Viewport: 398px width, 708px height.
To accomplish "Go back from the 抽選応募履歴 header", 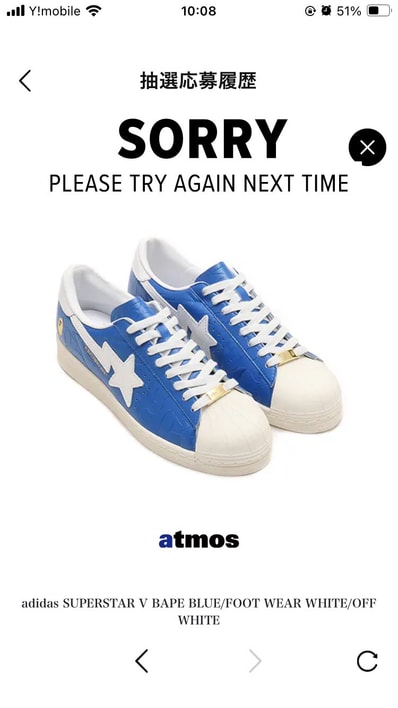I will coord(25,81).
